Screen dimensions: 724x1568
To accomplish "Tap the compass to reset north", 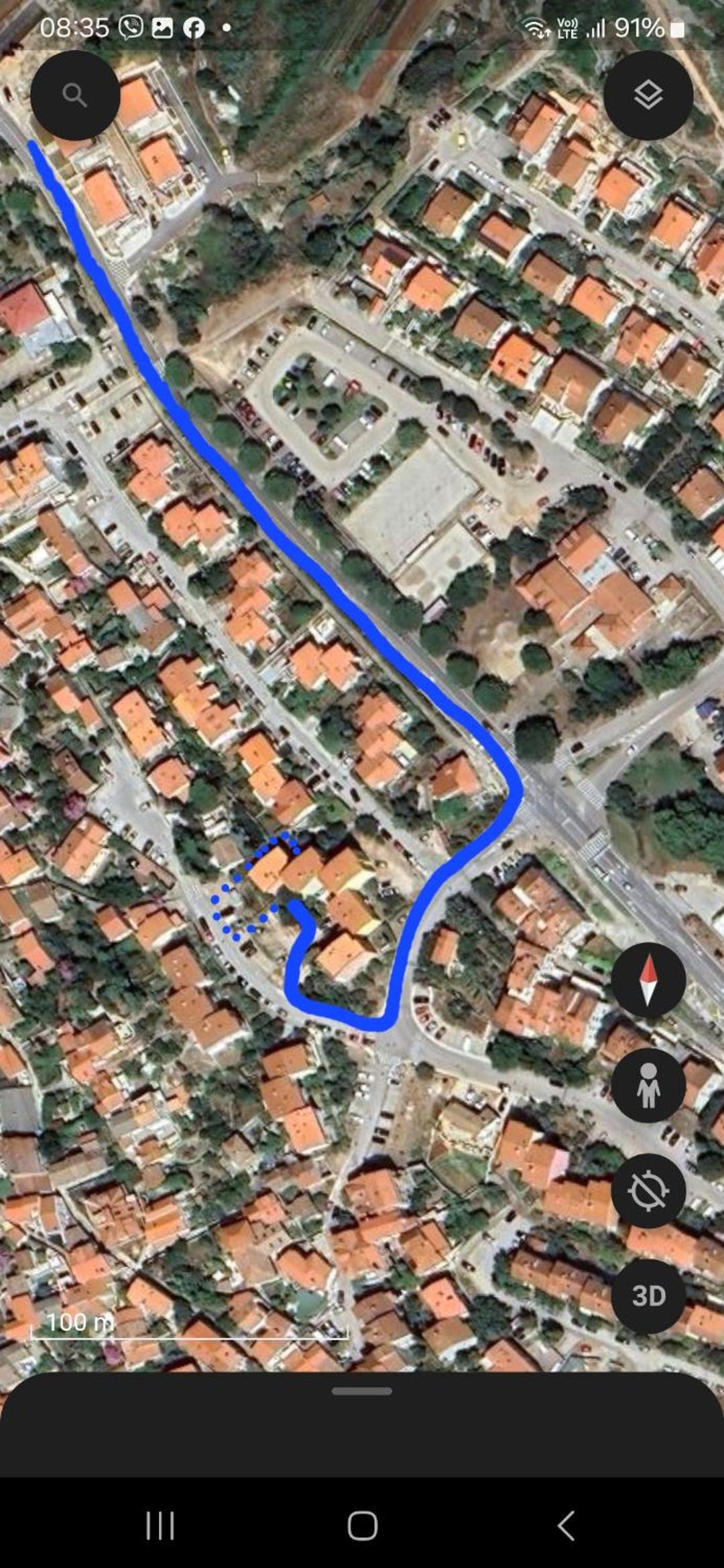I will pos(648,980).
